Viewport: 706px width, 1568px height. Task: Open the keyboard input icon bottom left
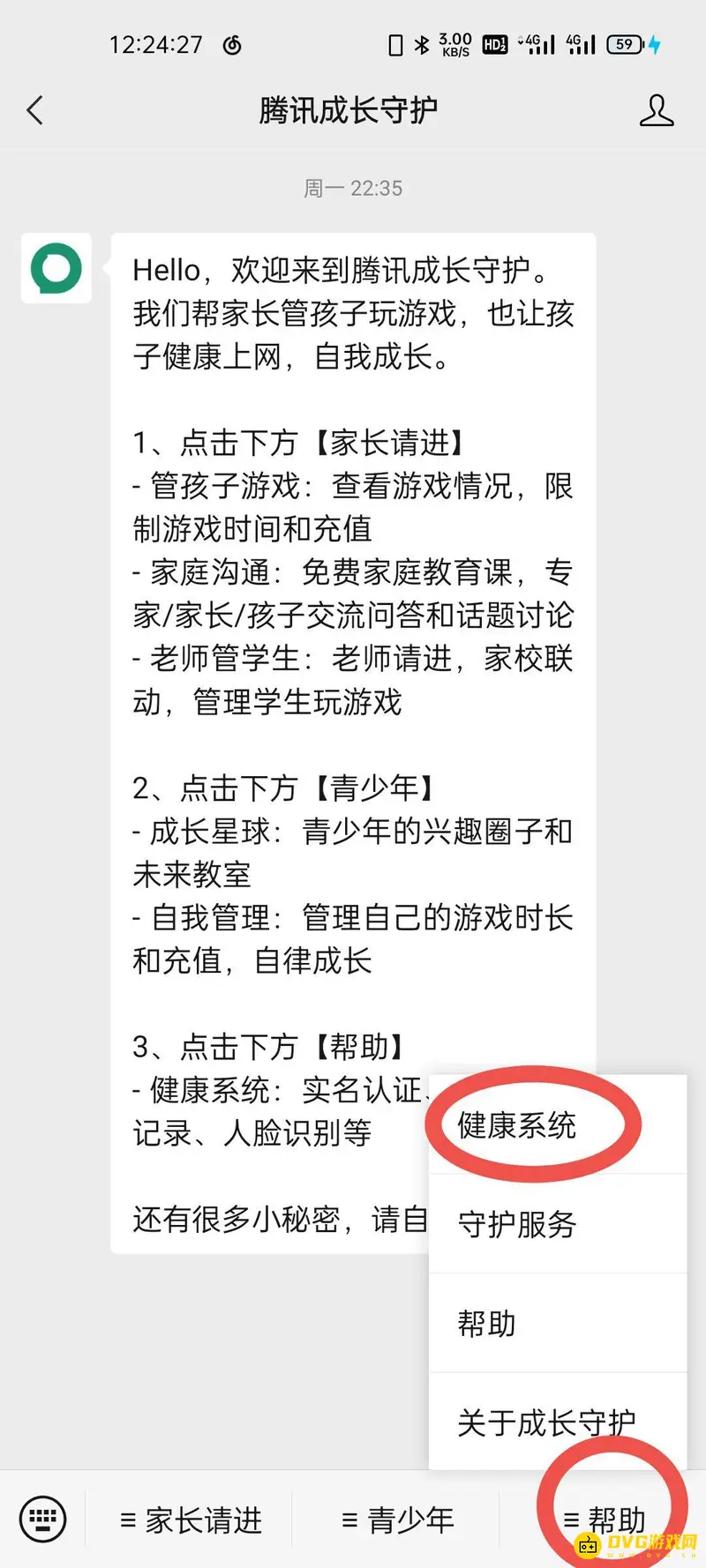[x=42, y=1519]
